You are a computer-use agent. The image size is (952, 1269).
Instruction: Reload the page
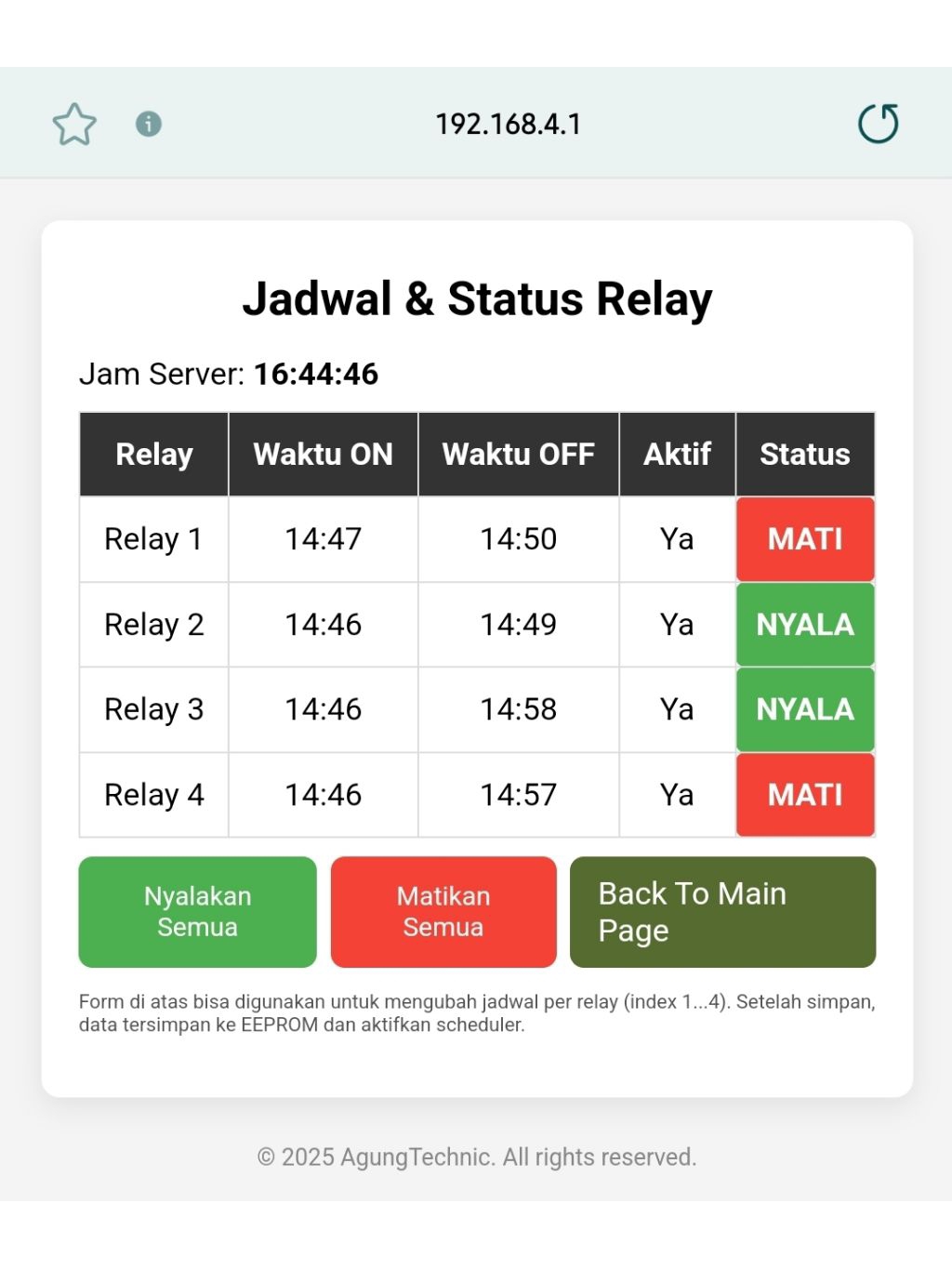click(878, 123)
